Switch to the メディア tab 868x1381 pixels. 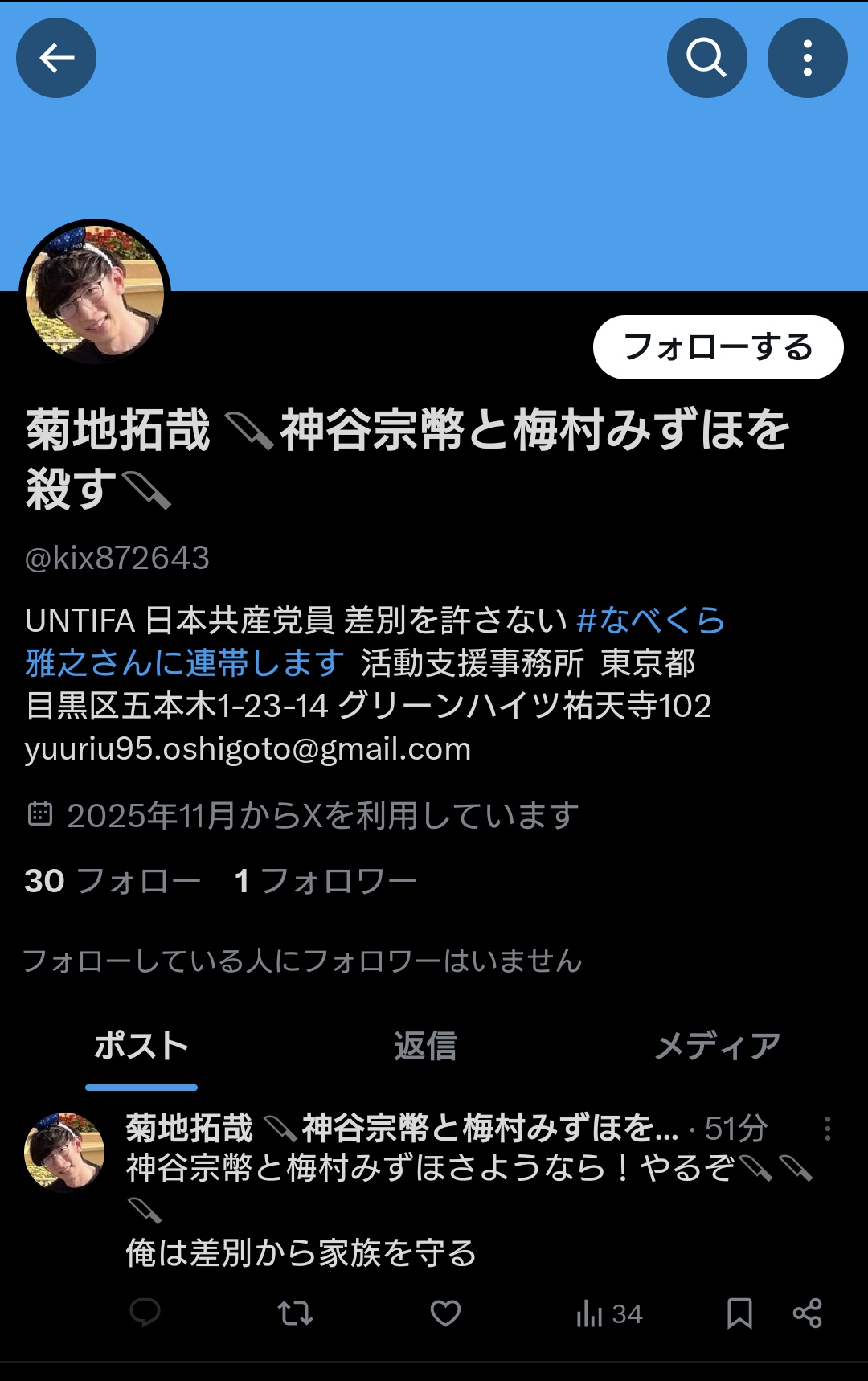[x=717, y=1047]
